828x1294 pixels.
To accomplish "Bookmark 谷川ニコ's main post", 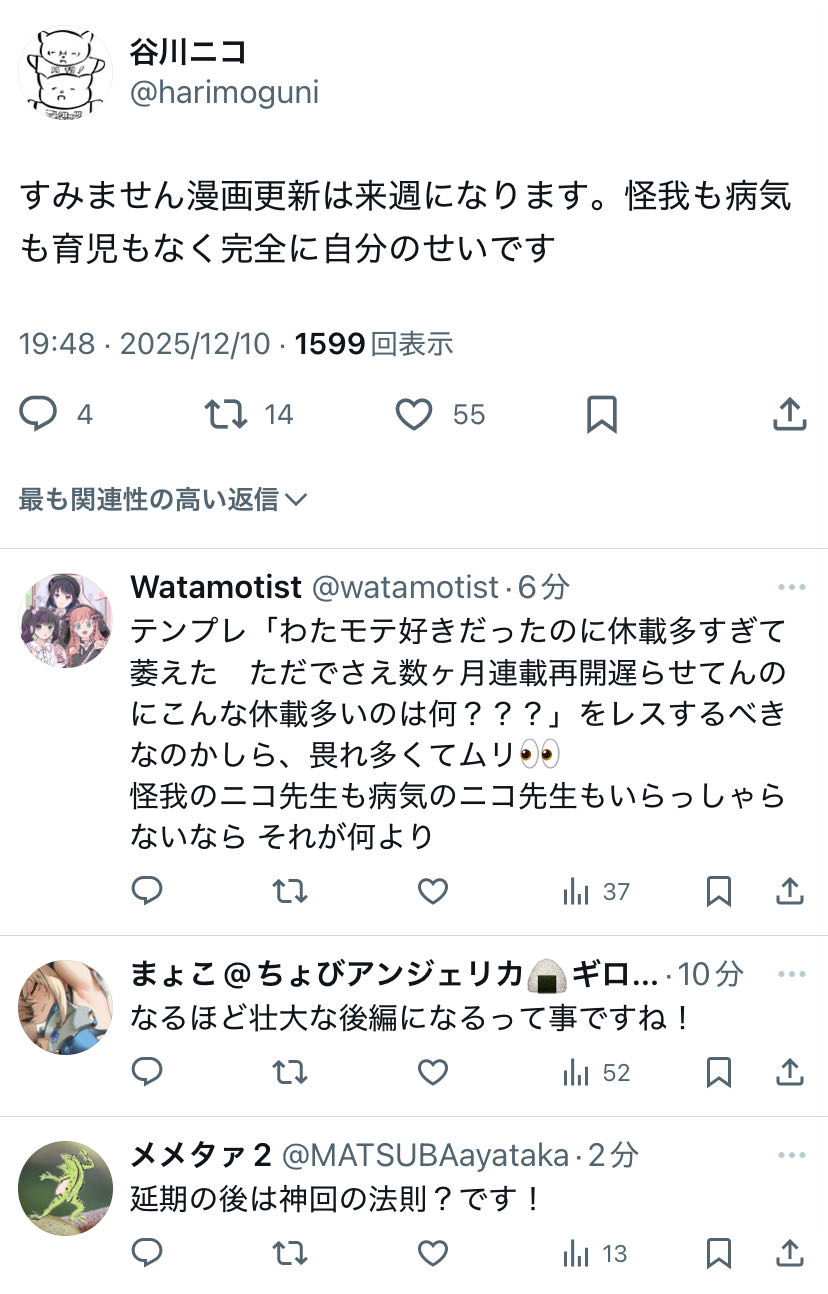I will (x=601, y=414).
